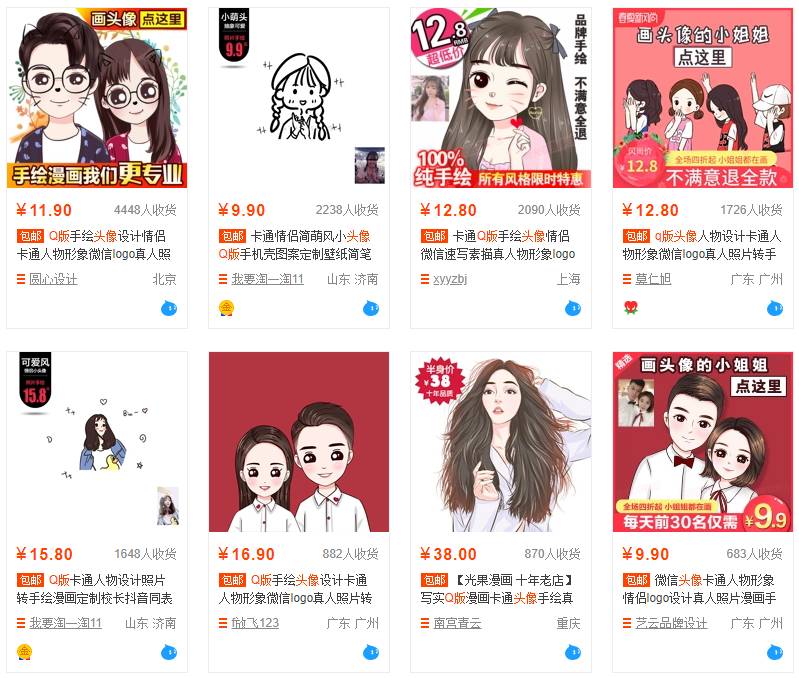Screen dimensions: 799x678
Task: Open the xyyzbj shop link
Action: click(x=449, y=279)
